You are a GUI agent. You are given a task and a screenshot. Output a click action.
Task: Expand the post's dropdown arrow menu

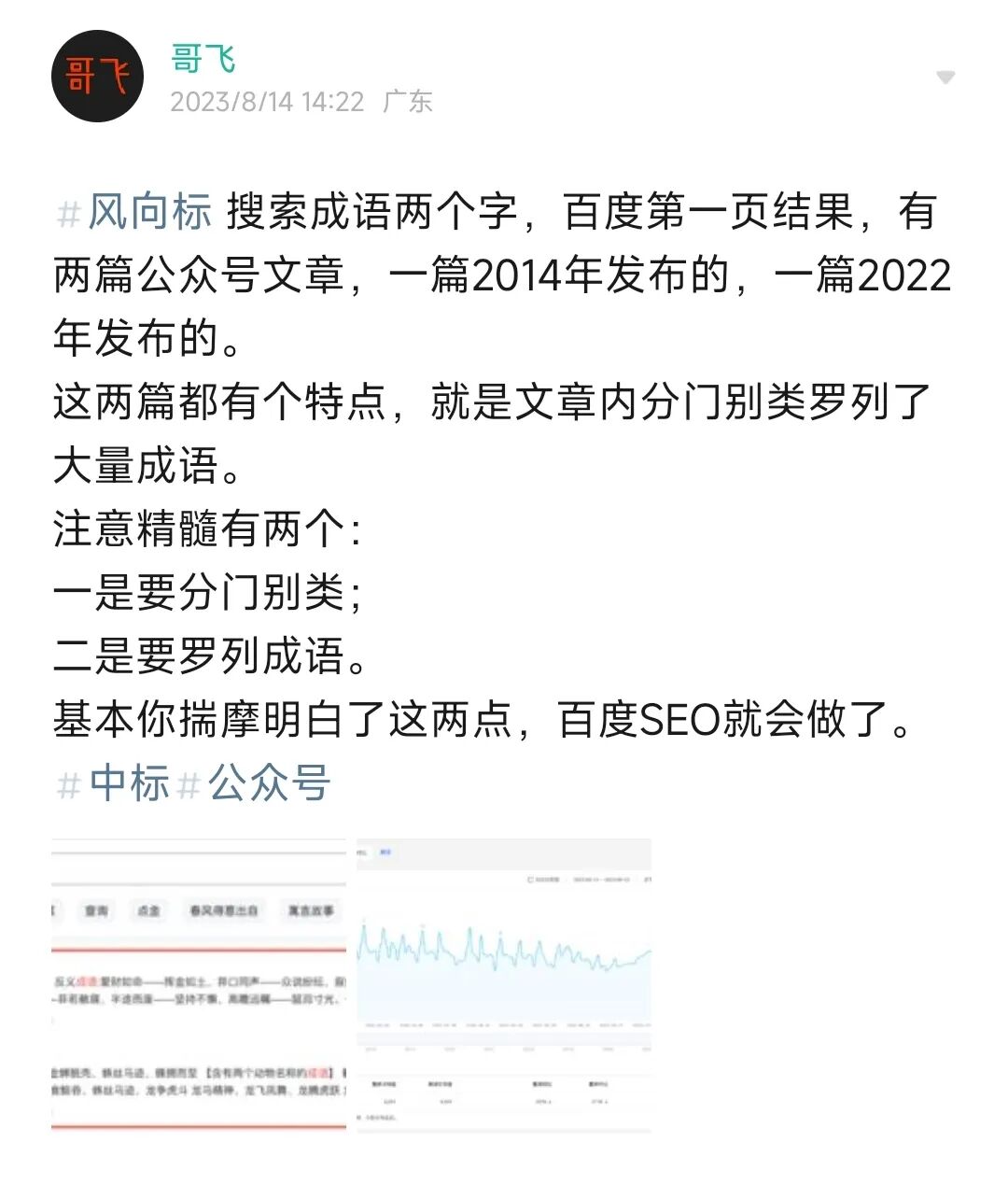click(945, 78)
